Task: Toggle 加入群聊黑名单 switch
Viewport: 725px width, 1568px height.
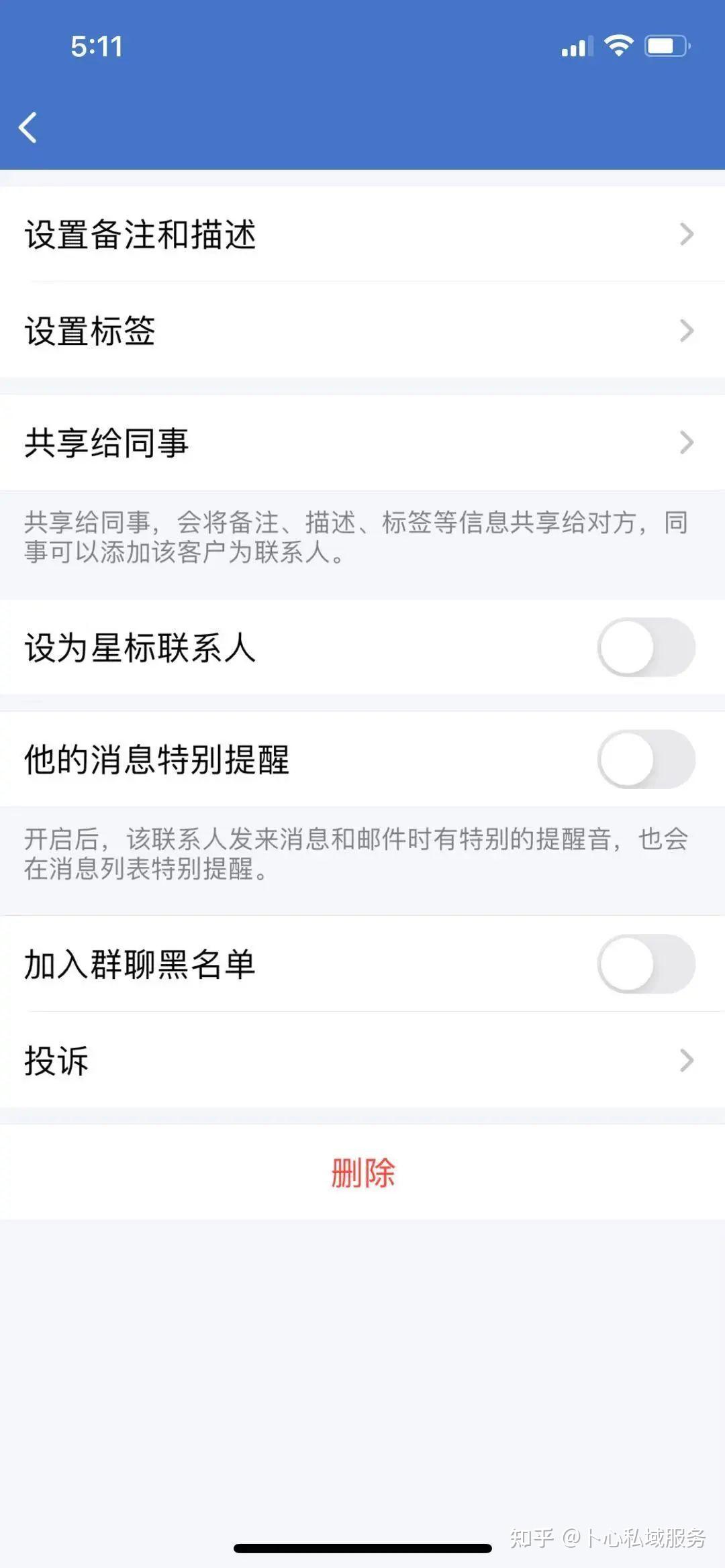Action: pyautogui.click(x=646, y=964)
